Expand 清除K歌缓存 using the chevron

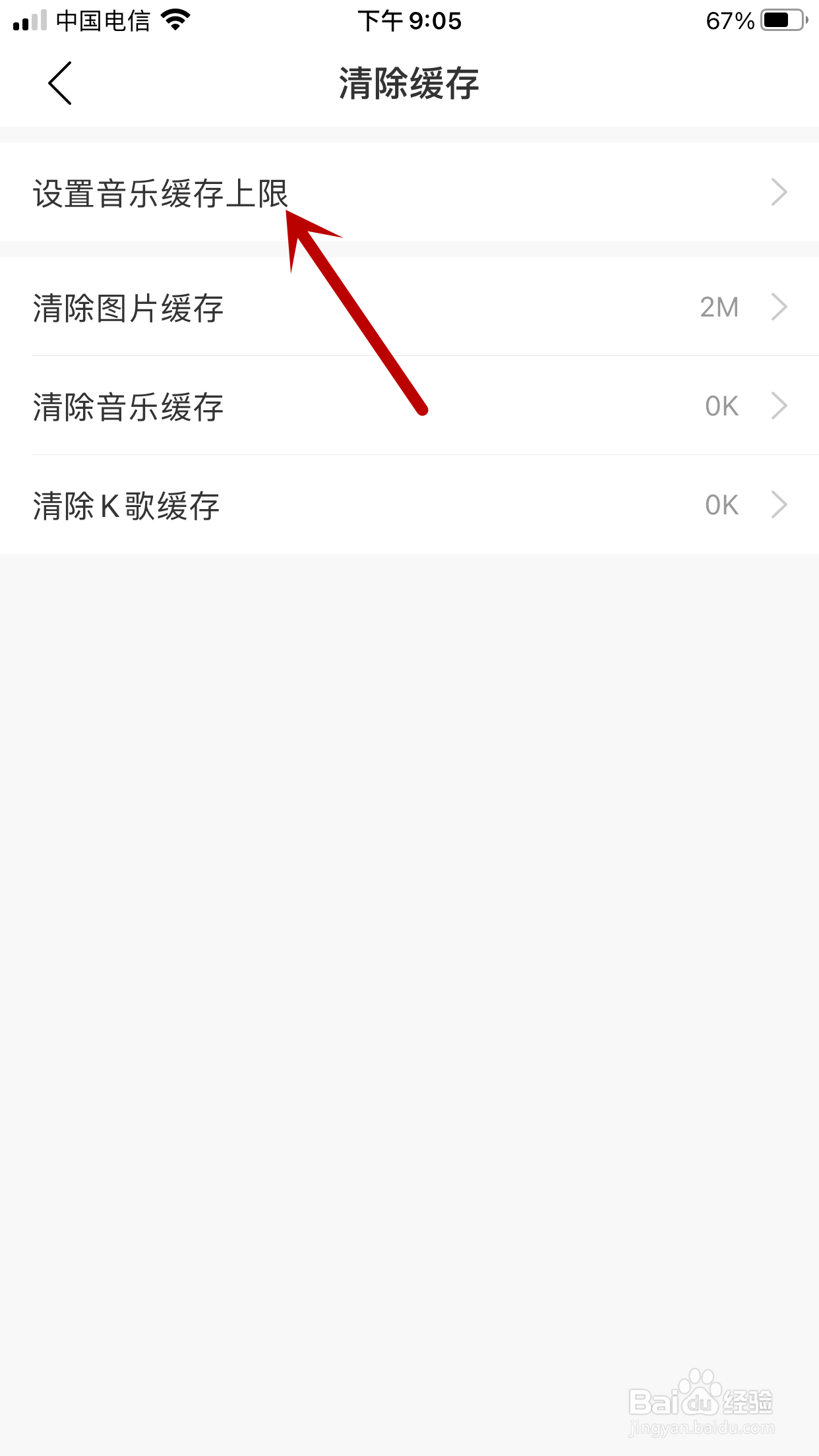click(x=780, y=505)
